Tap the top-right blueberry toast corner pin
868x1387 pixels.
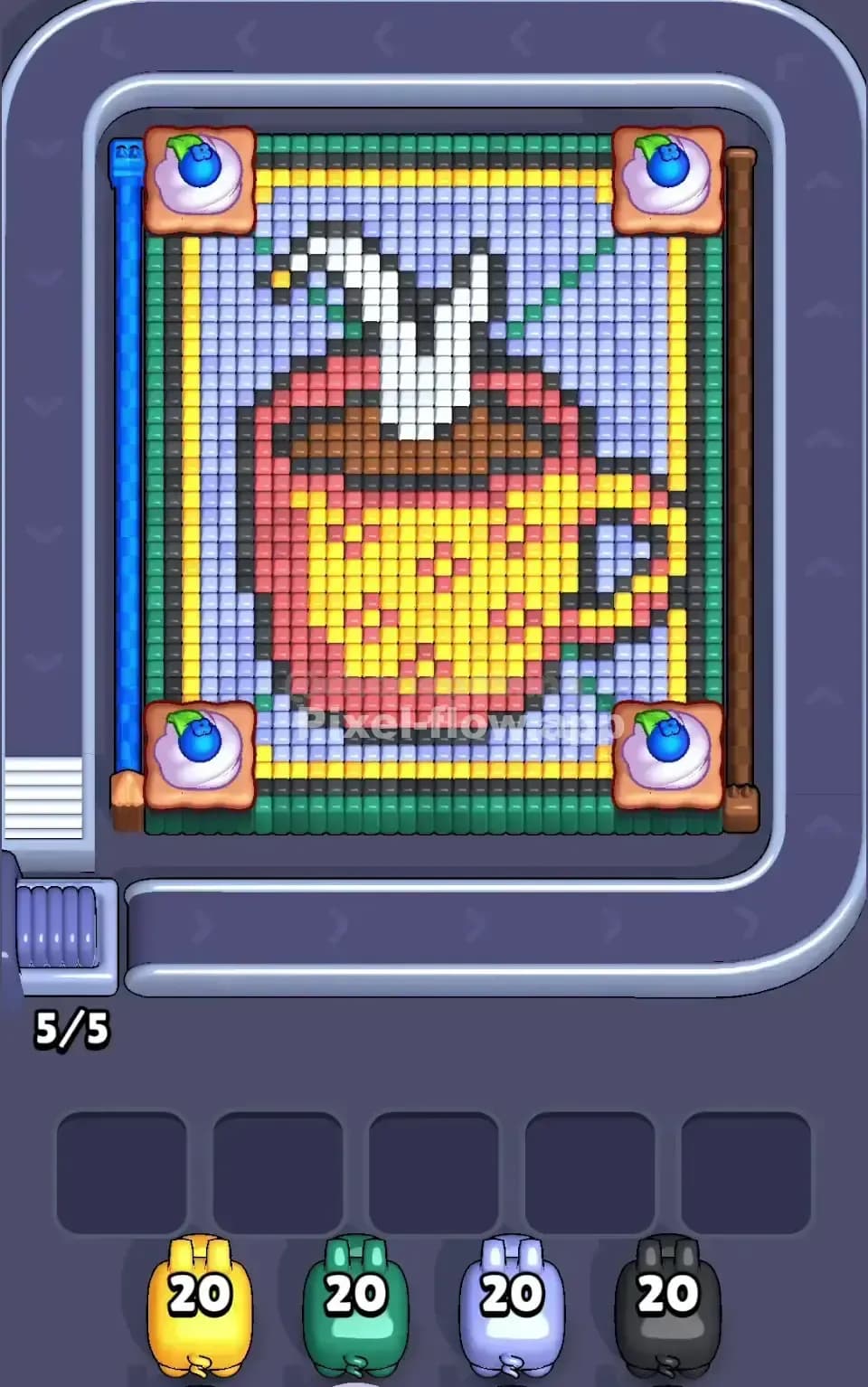point(669,179)
